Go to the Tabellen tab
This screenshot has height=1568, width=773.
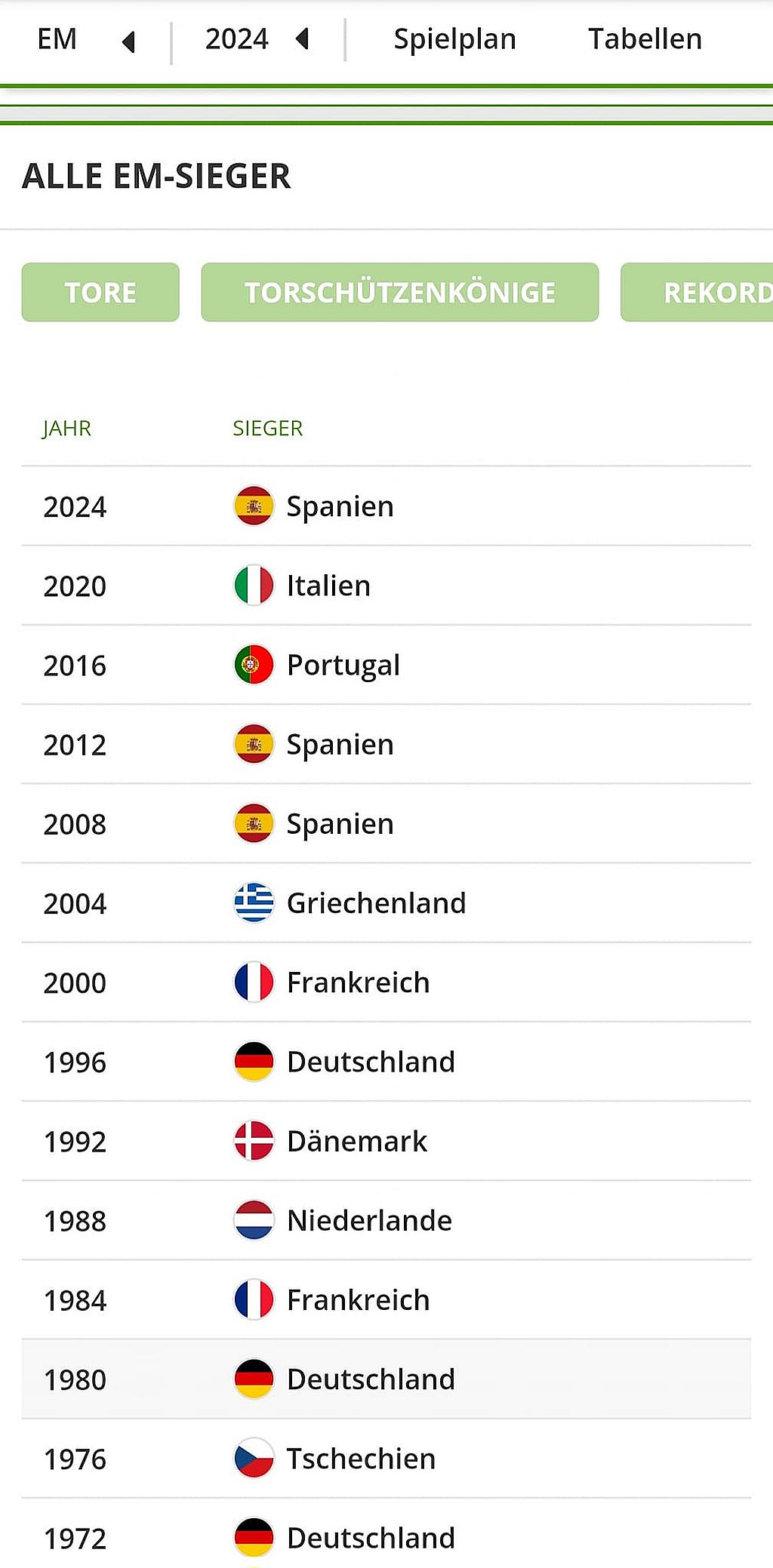(x=645, y=39)
